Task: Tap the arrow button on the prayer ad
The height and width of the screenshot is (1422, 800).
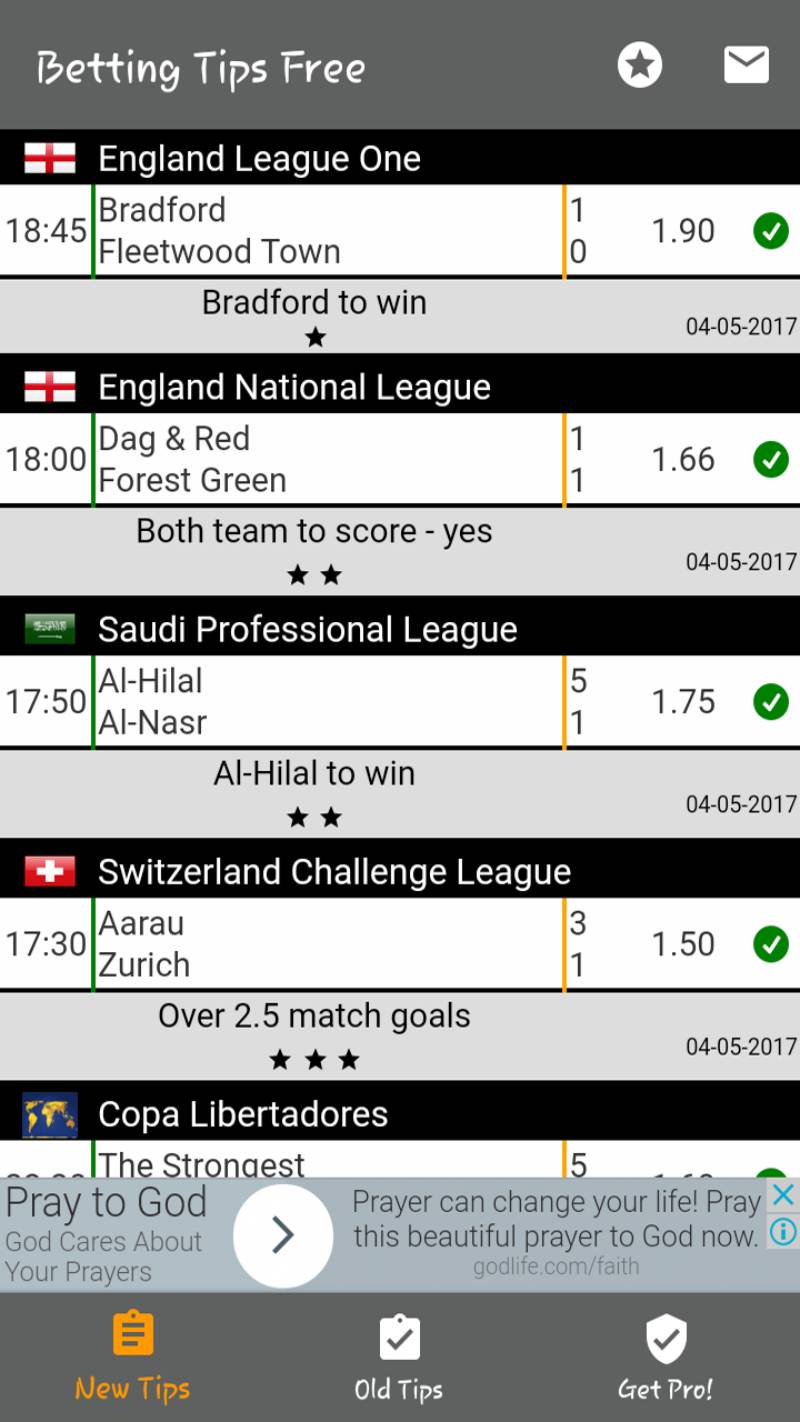Action: pos(283,1236)
